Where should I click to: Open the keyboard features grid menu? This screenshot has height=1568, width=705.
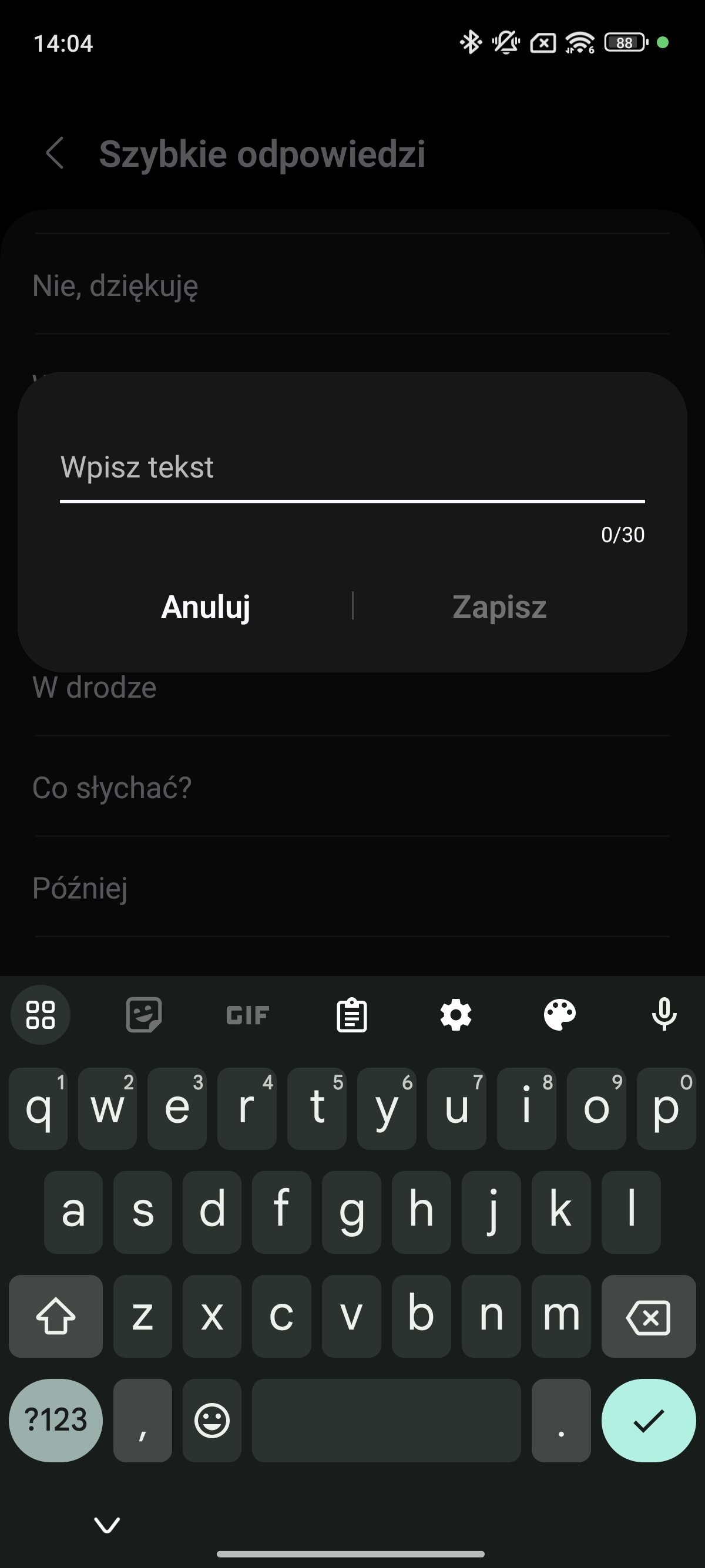point(40,1015)
